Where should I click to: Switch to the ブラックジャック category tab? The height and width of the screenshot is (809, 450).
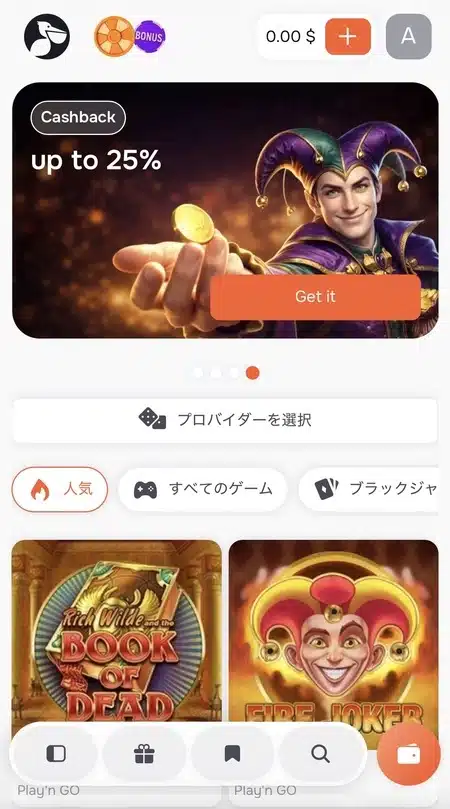[x=368, y=489]
